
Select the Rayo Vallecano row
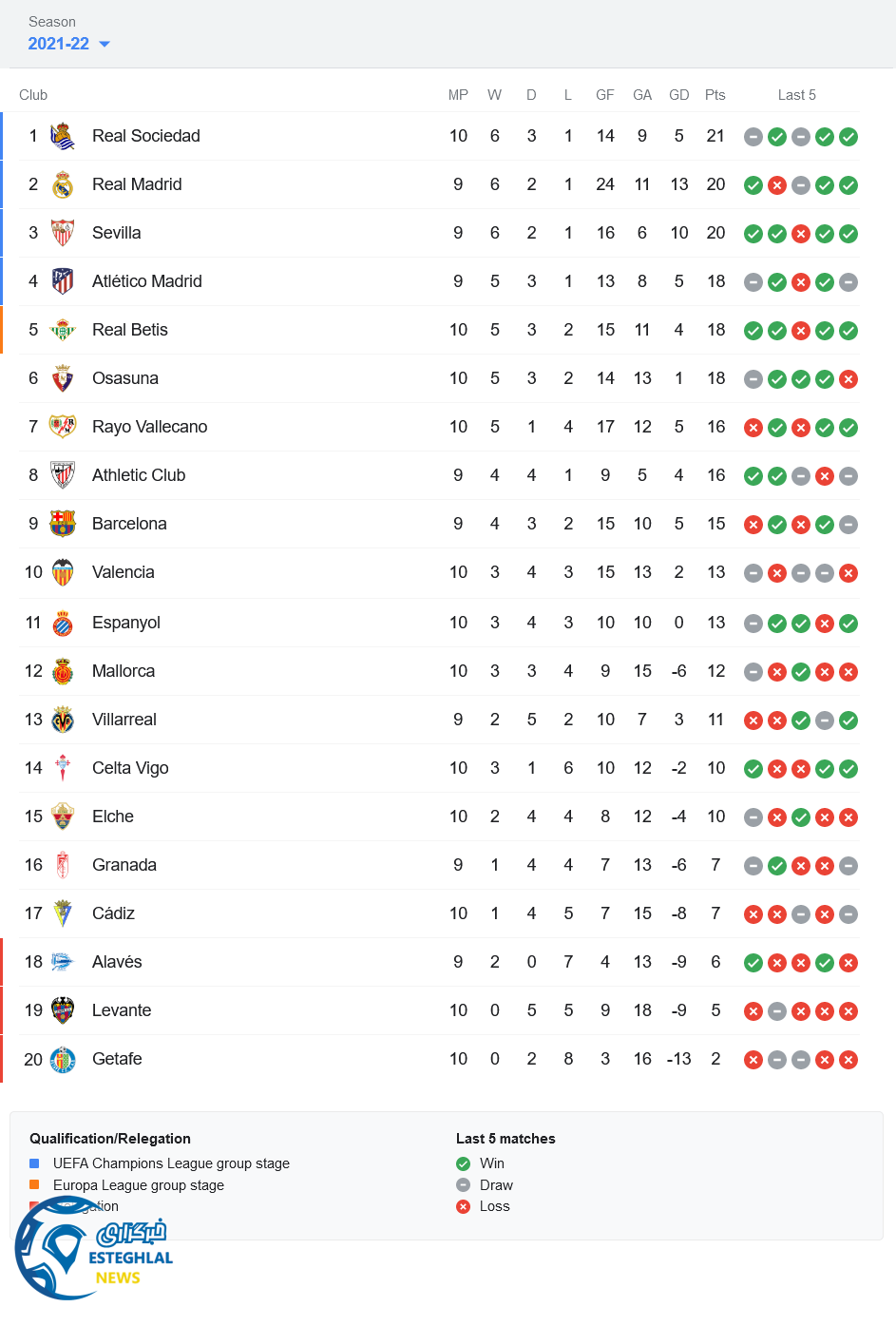coord(149,427)
